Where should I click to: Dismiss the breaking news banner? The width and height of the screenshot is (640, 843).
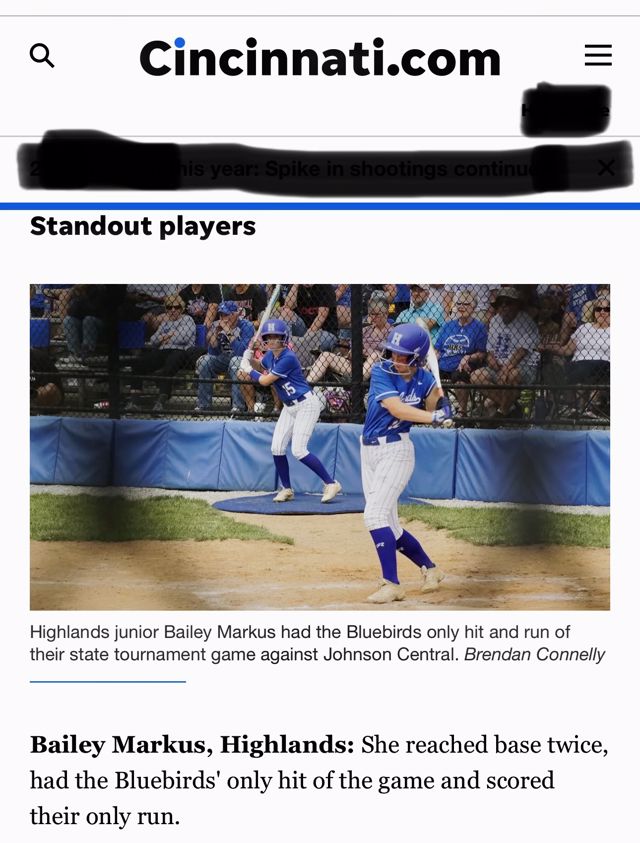coord(606,168)
